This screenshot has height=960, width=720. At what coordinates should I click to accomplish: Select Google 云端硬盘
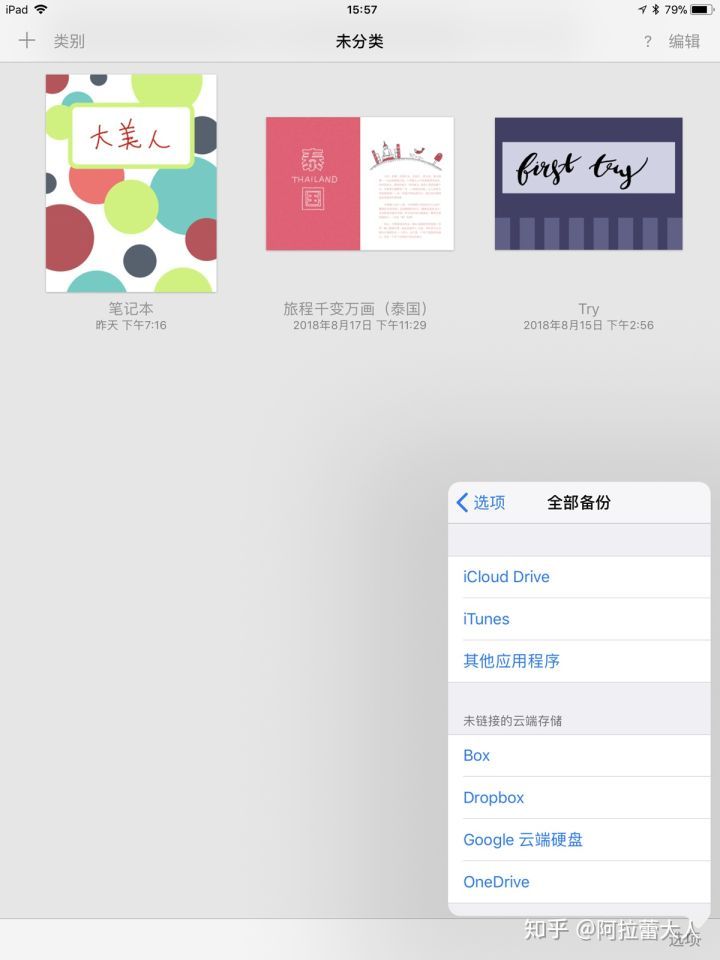pos(523,840)
